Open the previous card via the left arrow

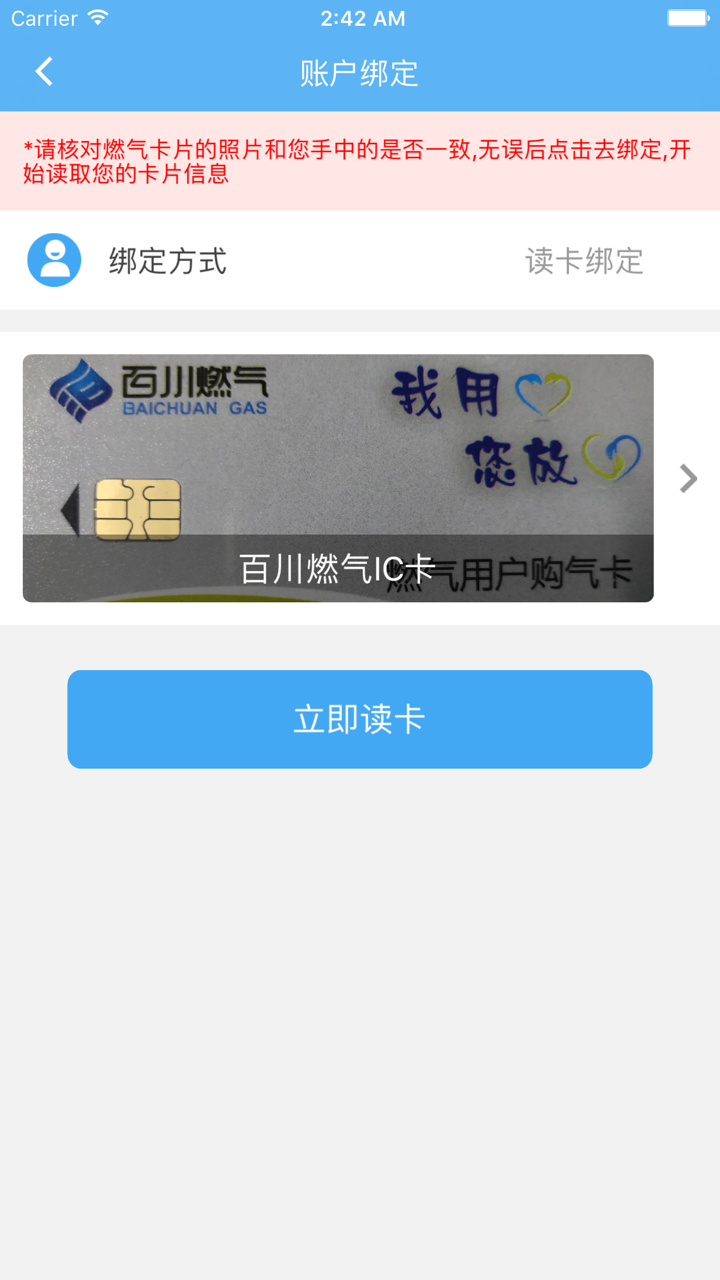68,510
